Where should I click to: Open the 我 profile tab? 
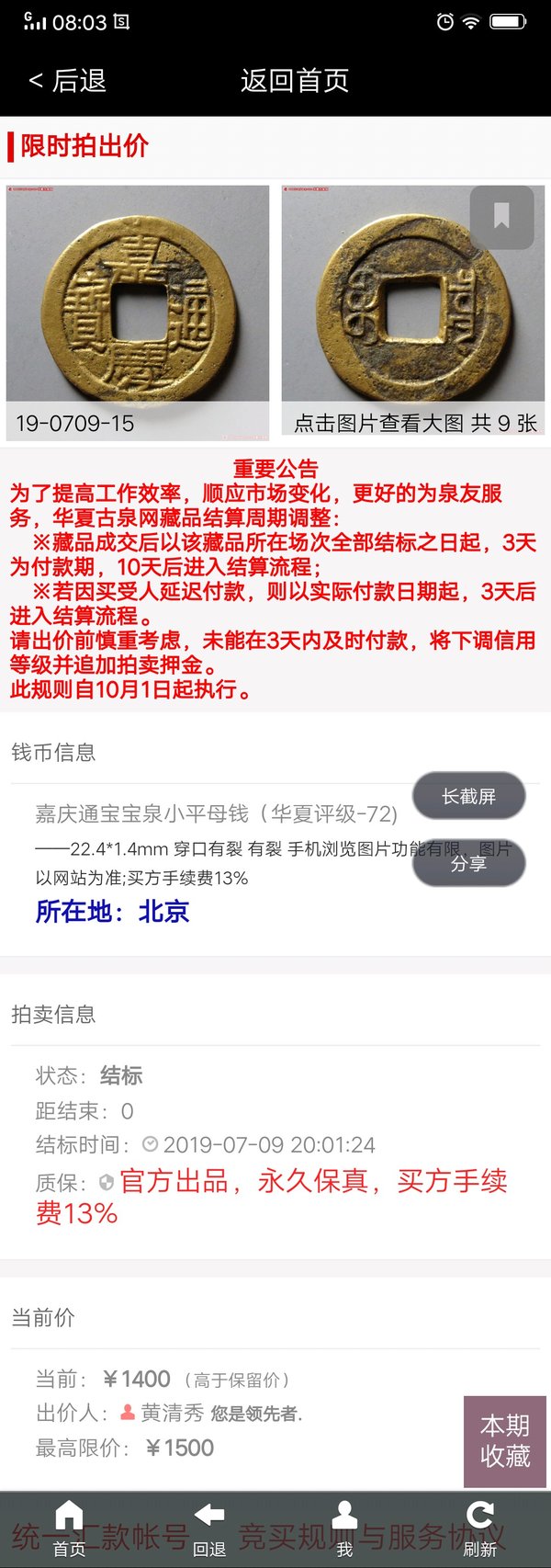344,1529
